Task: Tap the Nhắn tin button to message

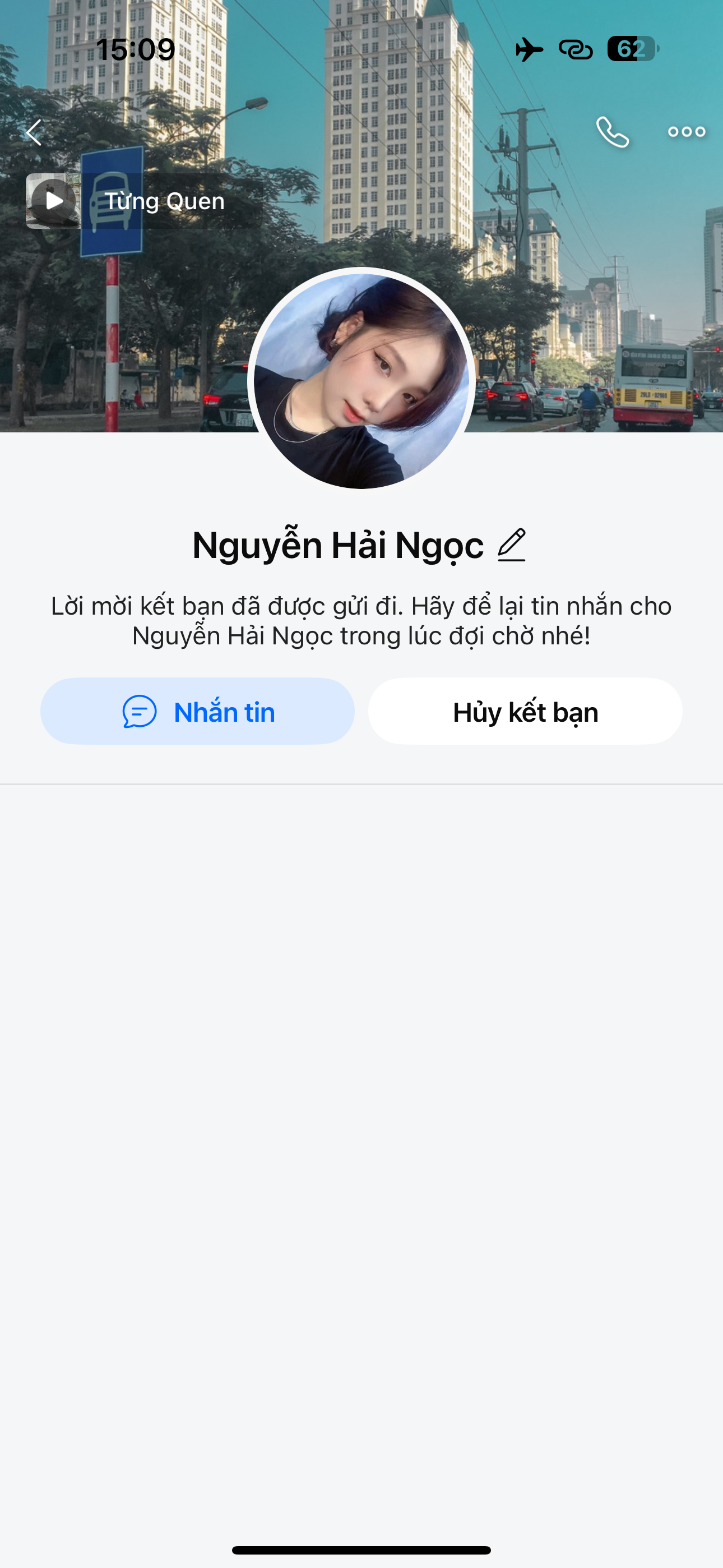Action: pos(198,711)
